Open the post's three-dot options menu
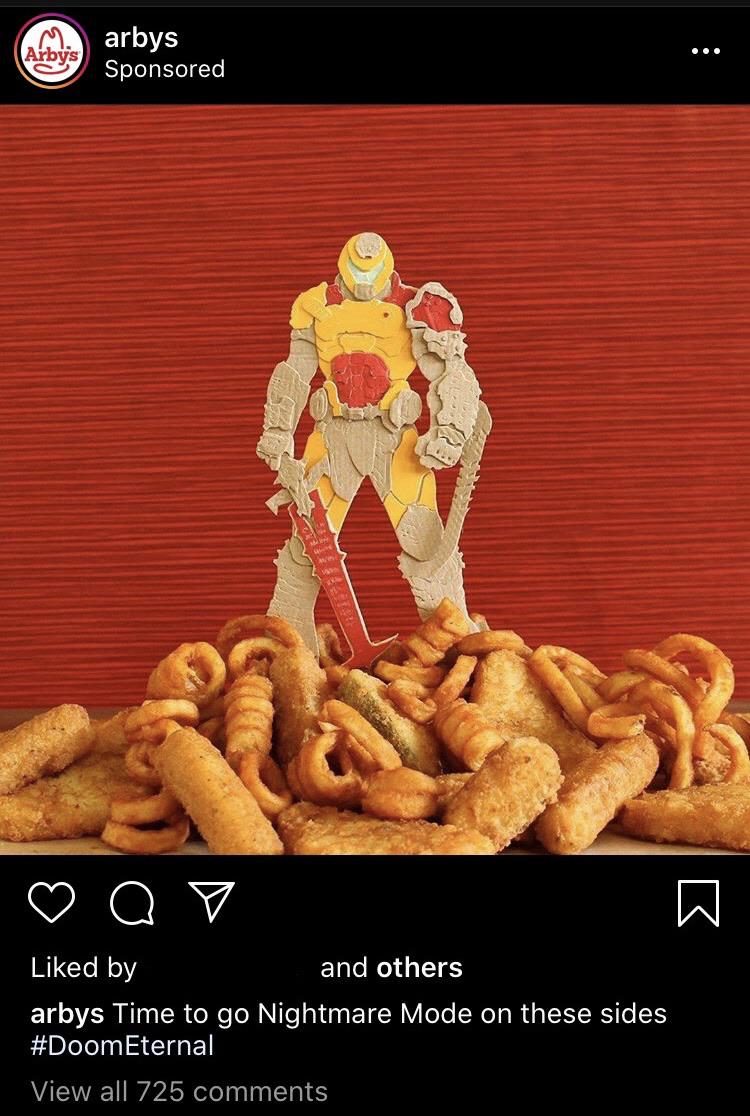 tap(705, 51)
